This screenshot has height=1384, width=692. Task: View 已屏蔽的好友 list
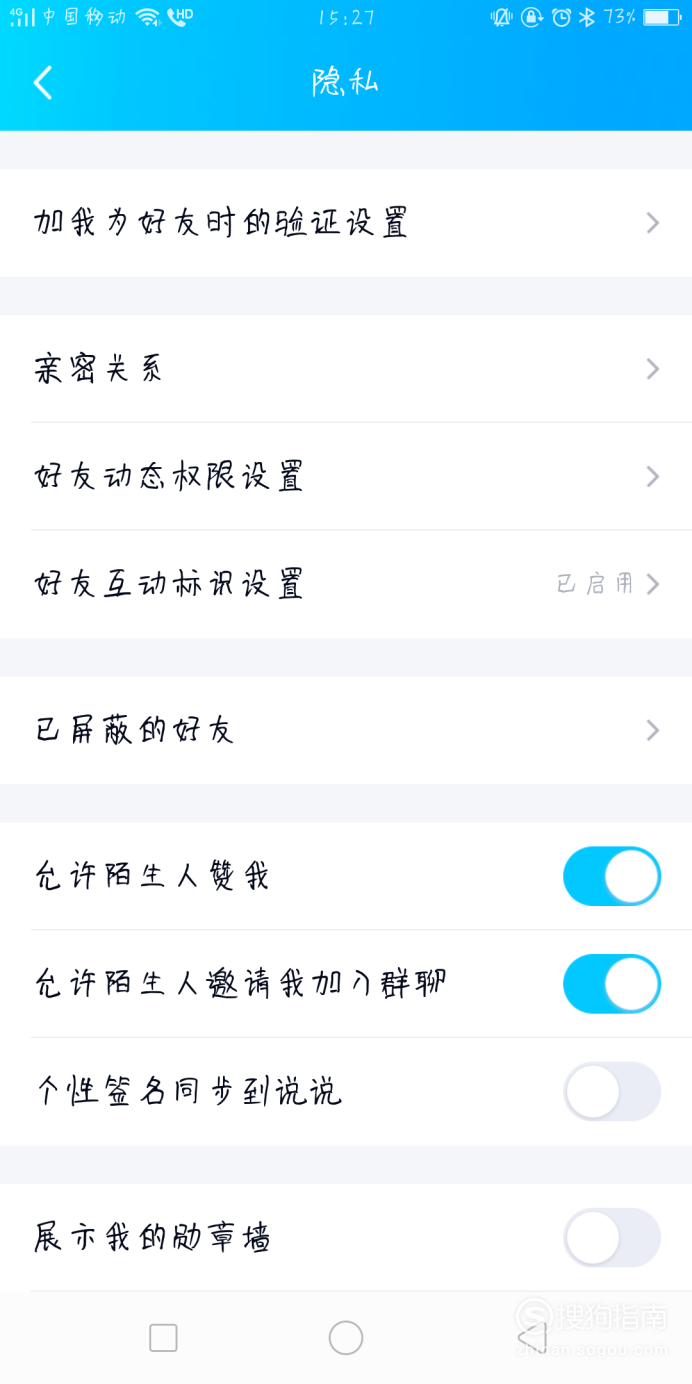pyautogui.click(x=346, y=731)
